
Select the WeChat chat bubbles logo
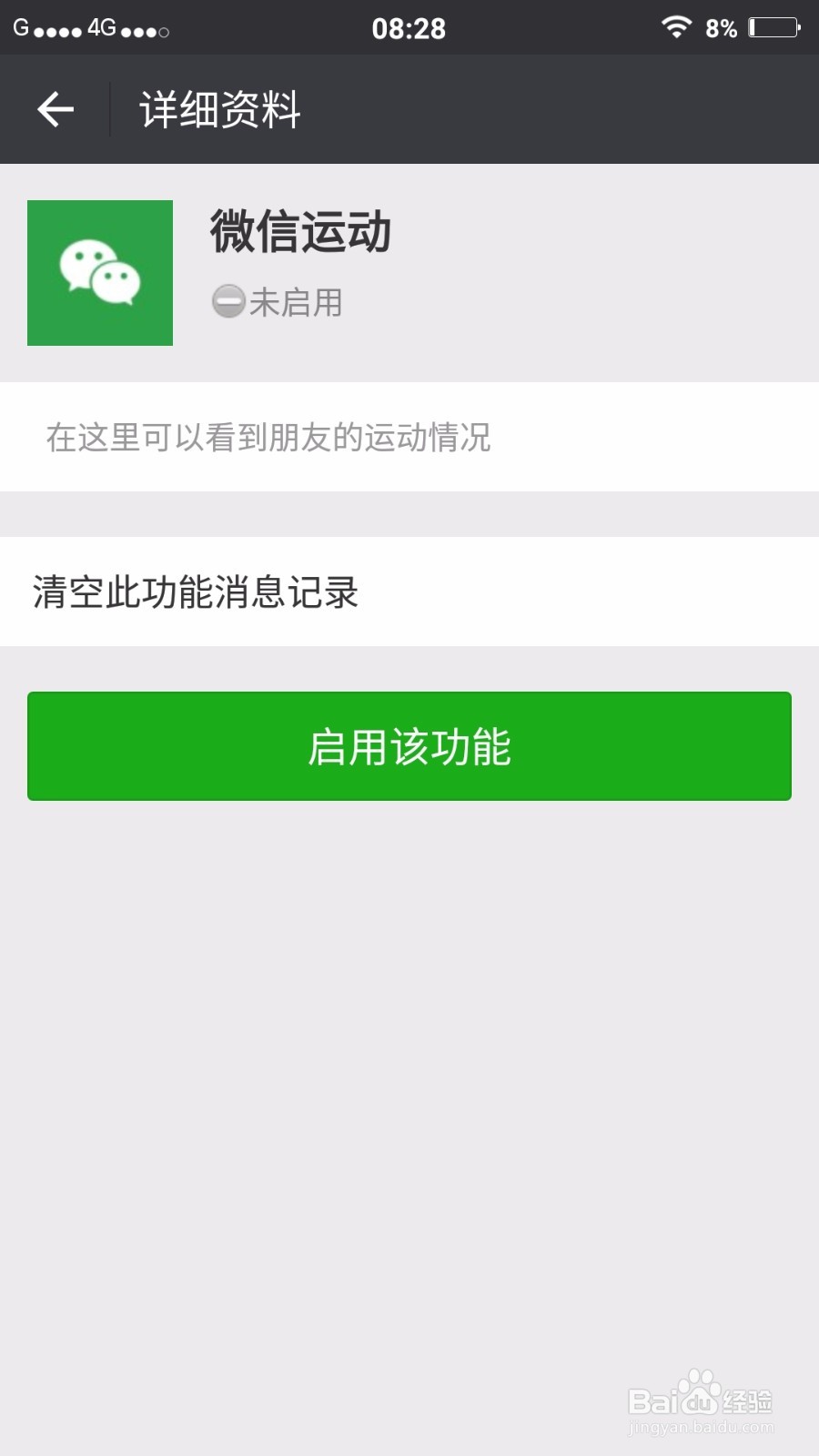(x=100, y=272)
